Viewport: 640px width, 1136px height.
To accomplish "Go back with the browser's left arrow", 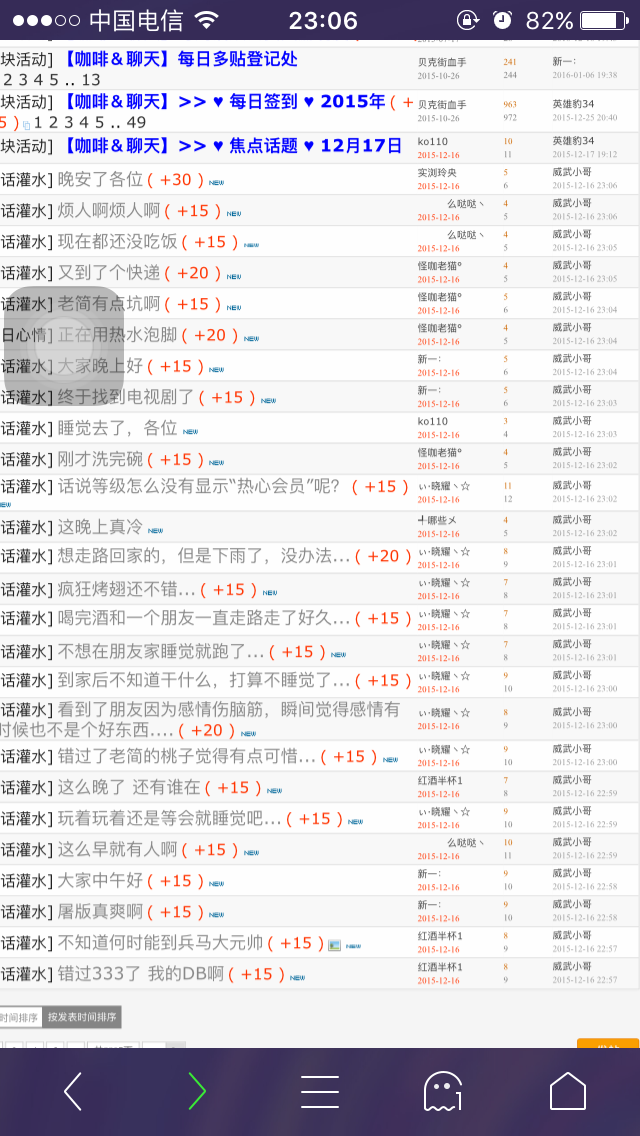I will point(72,1091).
